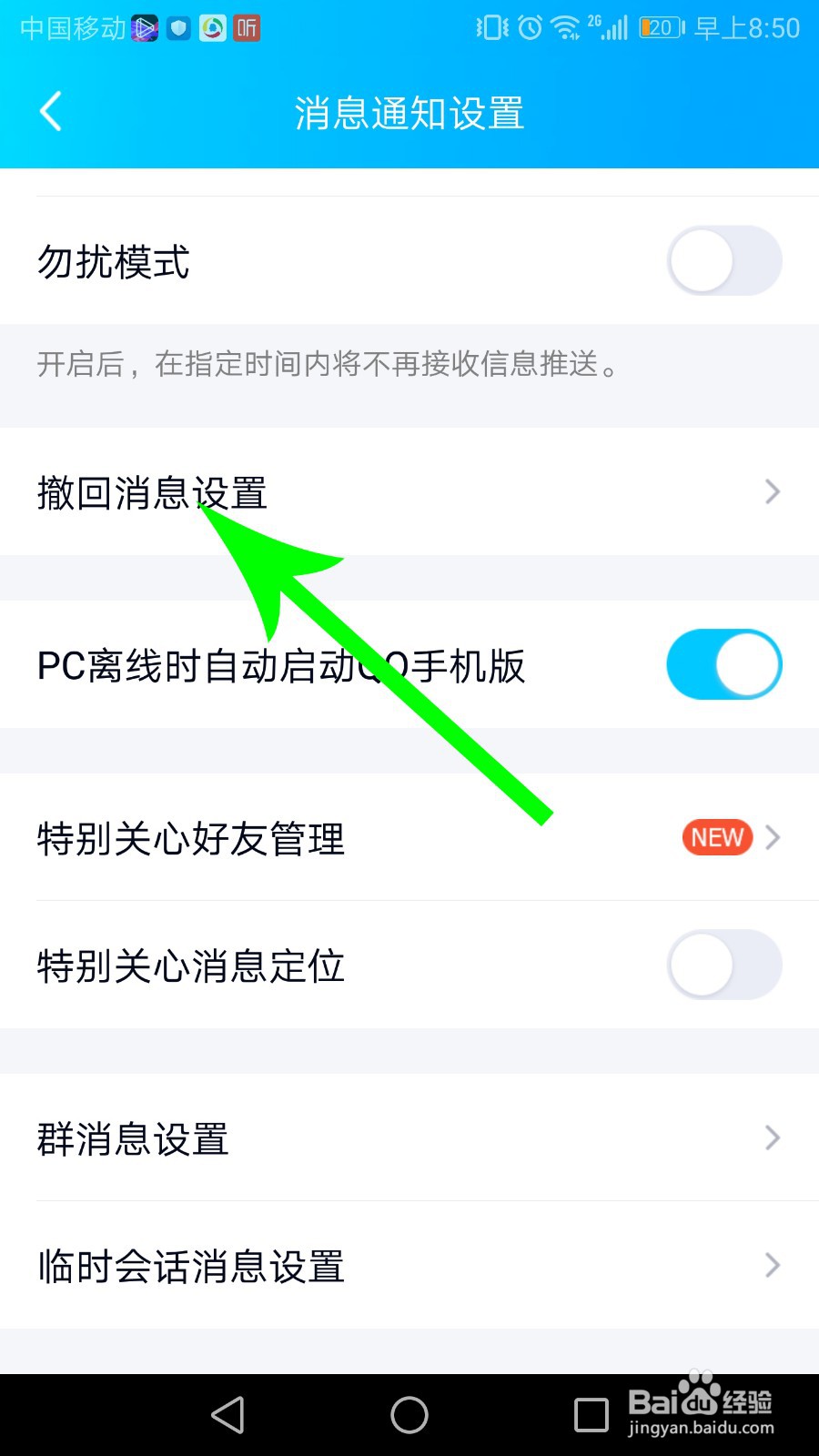
Task: Select the WiFi status icon
Action: [x=564, y=29]
